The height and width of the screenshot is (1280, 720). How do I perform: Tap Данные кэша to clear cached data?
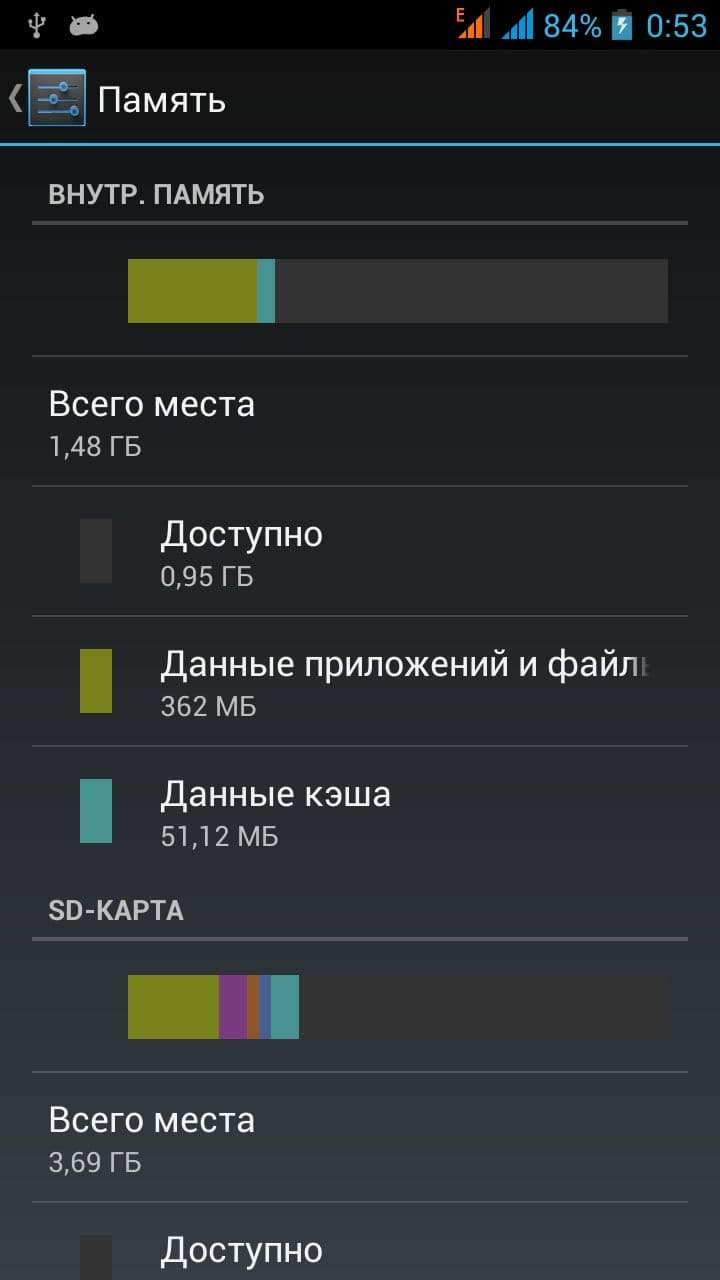360,811
